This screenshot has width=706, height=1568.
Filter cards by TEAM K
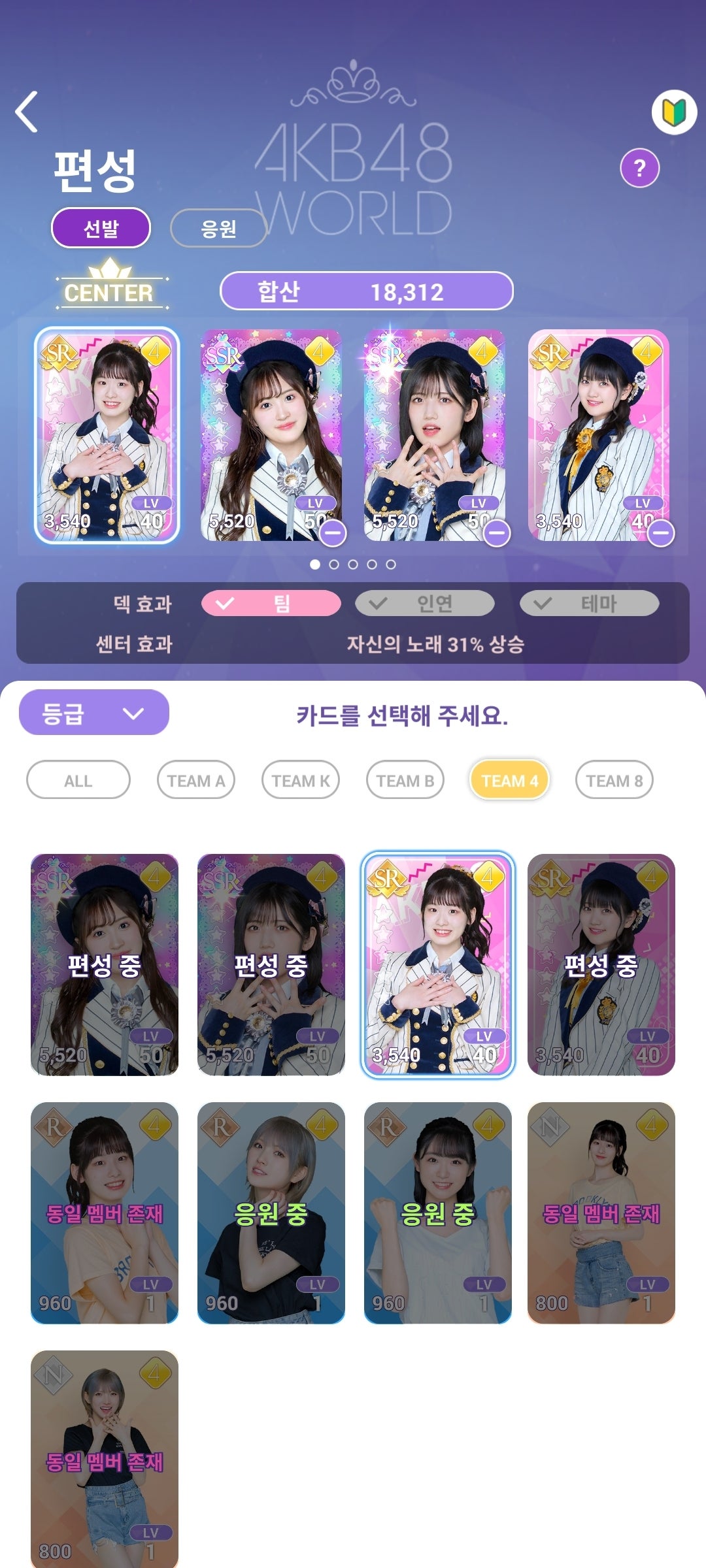[x=301, y=780]
